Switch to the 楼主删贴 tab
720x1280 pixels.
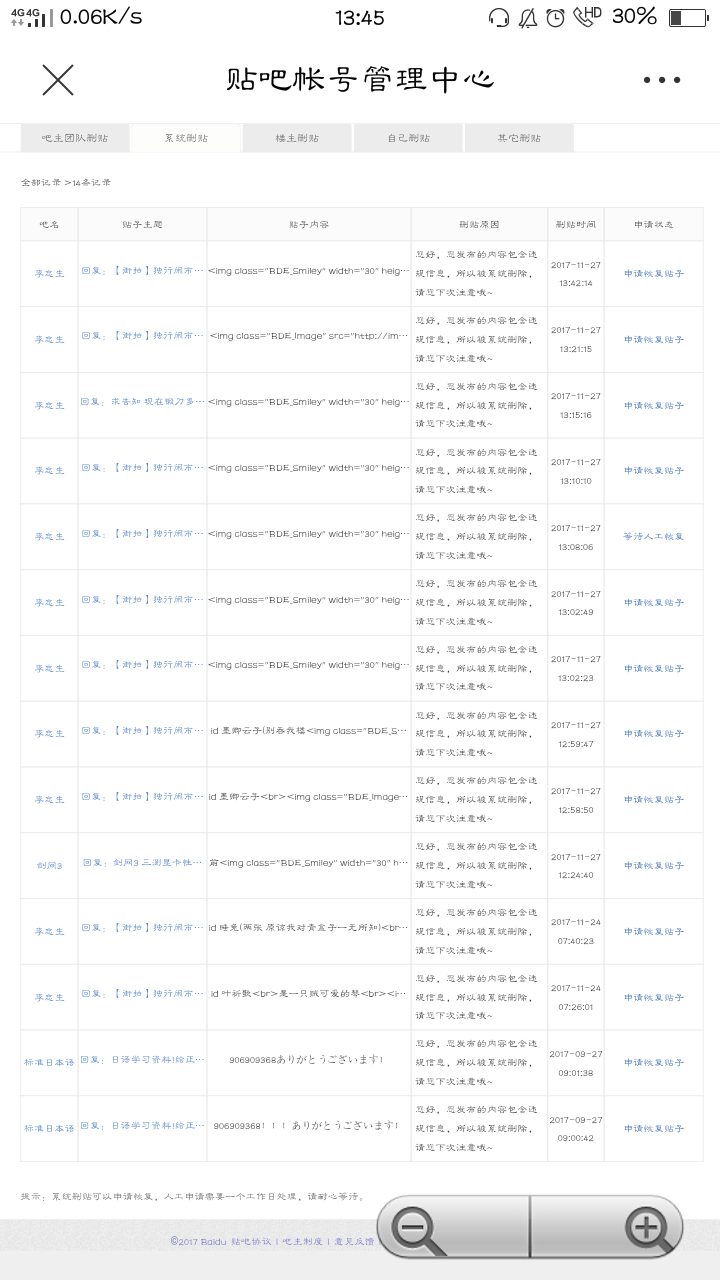pos(297,138)
